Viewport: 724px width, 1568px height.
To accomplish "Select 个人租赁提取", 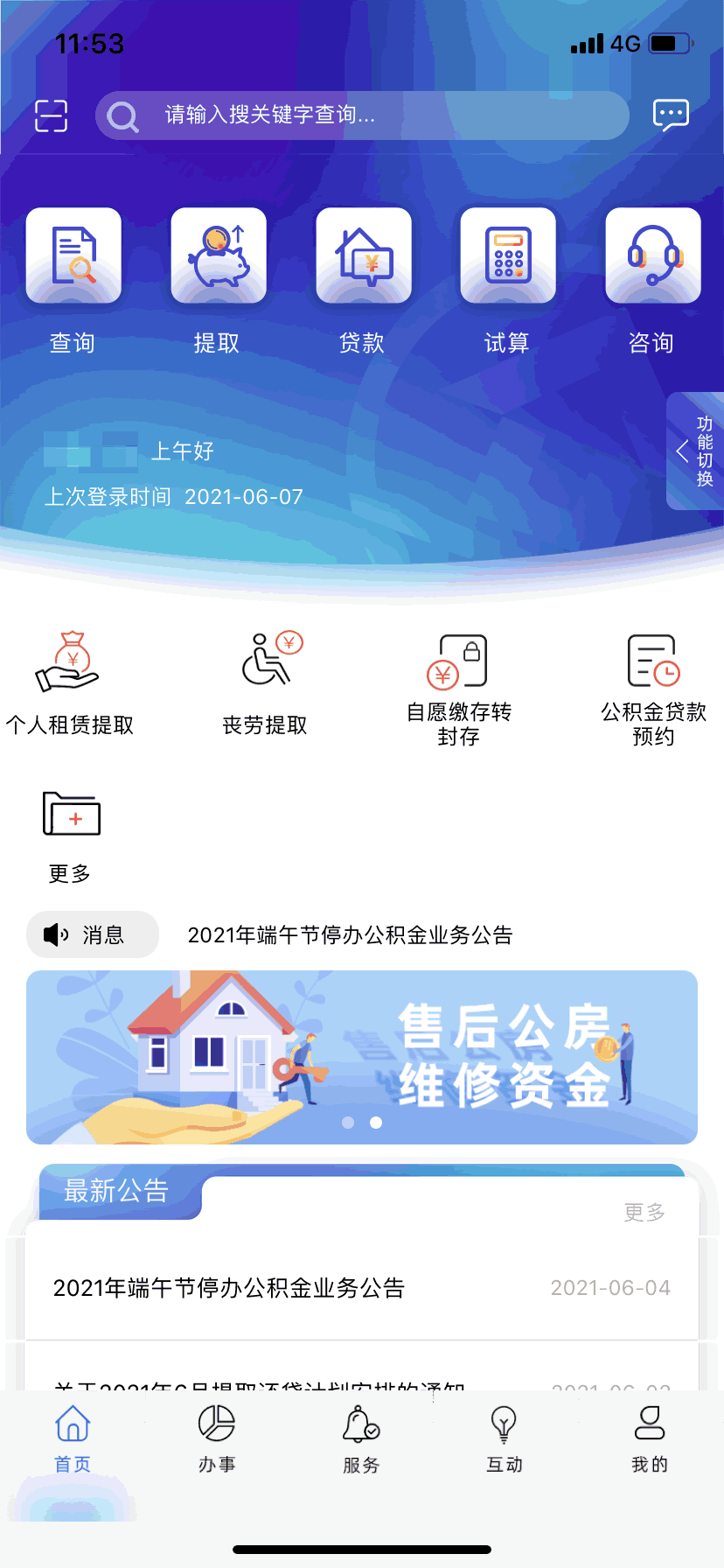I will click(70, 682).
